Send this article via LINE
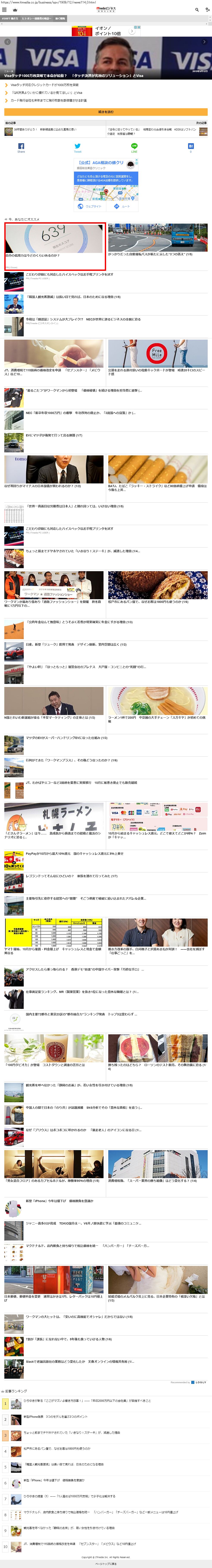Viewport: 212px width, 1568px height. [x=134, y=147]
